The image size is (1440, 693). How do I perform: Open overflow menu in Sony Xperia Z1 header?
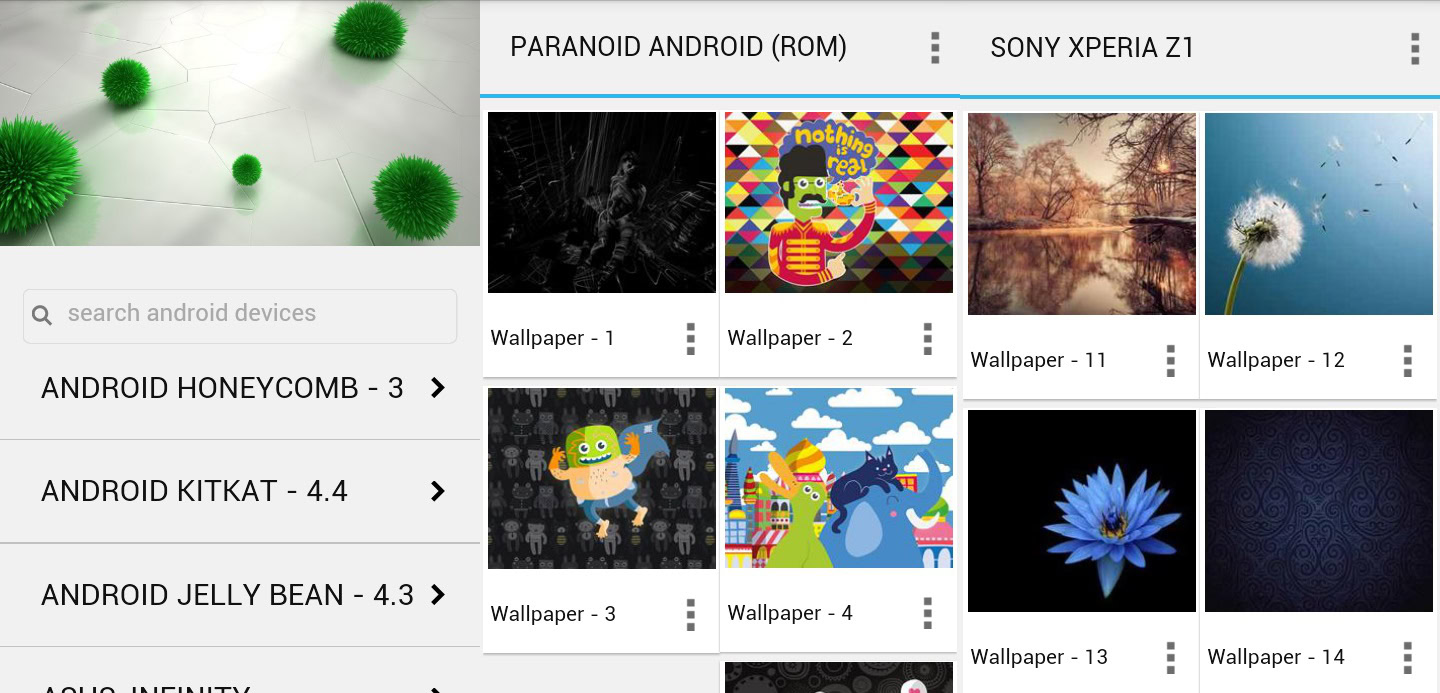[1414, 48]
